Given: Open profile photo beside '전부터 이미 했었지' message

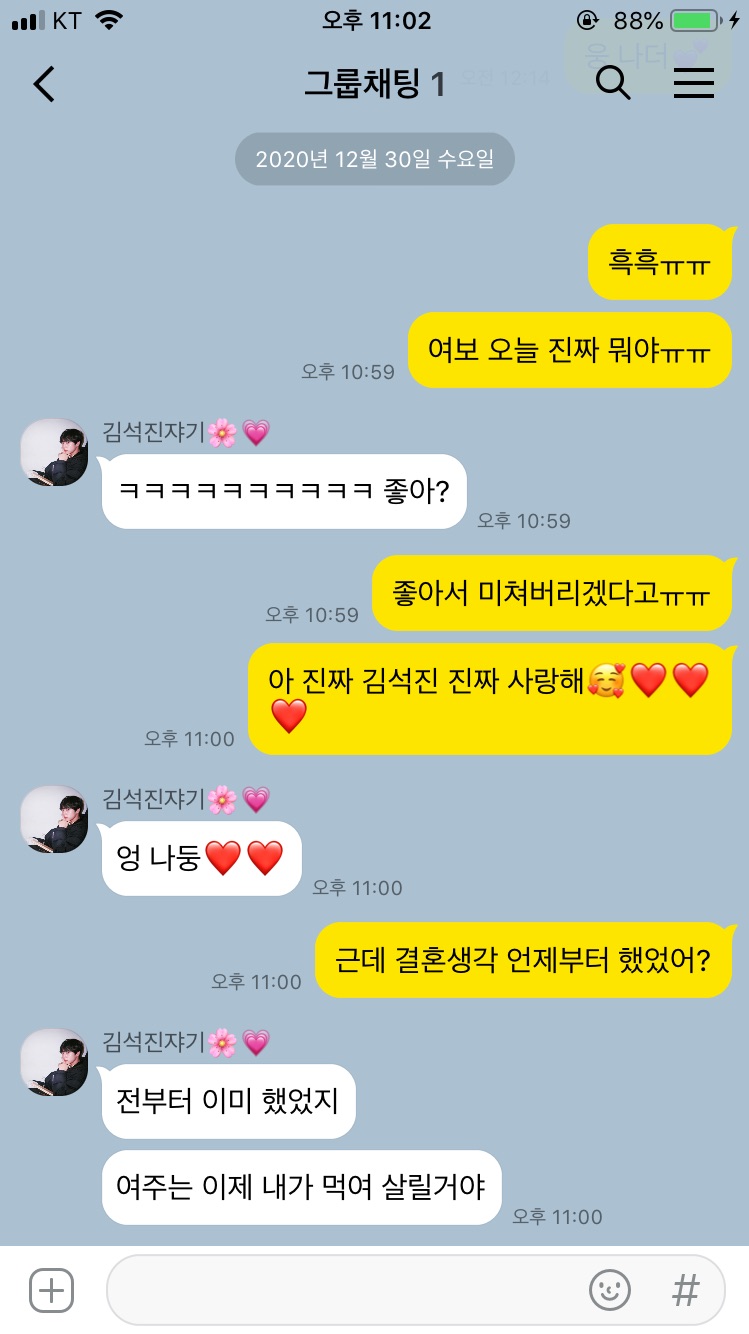Looking at the screenshot, I should point(55,1062).
